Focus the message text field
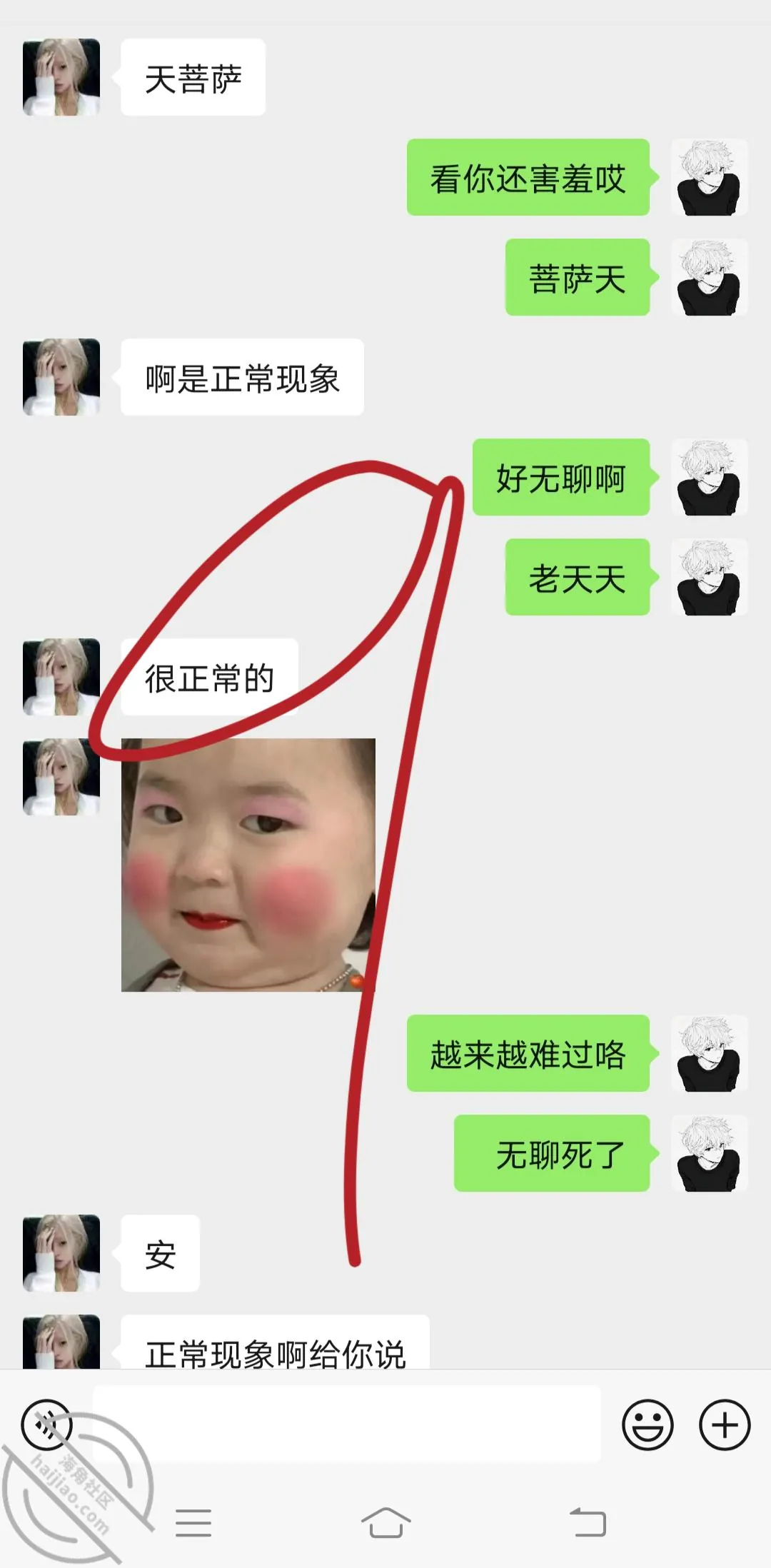Screen dimensions: 771x1568 pyautogui.click(x=347, y=1423)
